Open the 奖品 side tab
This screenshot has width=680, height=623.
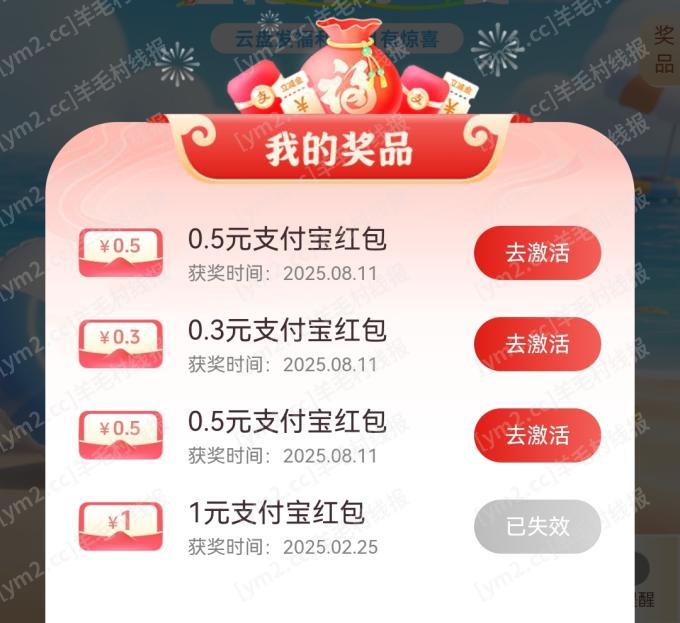point(664,50)
